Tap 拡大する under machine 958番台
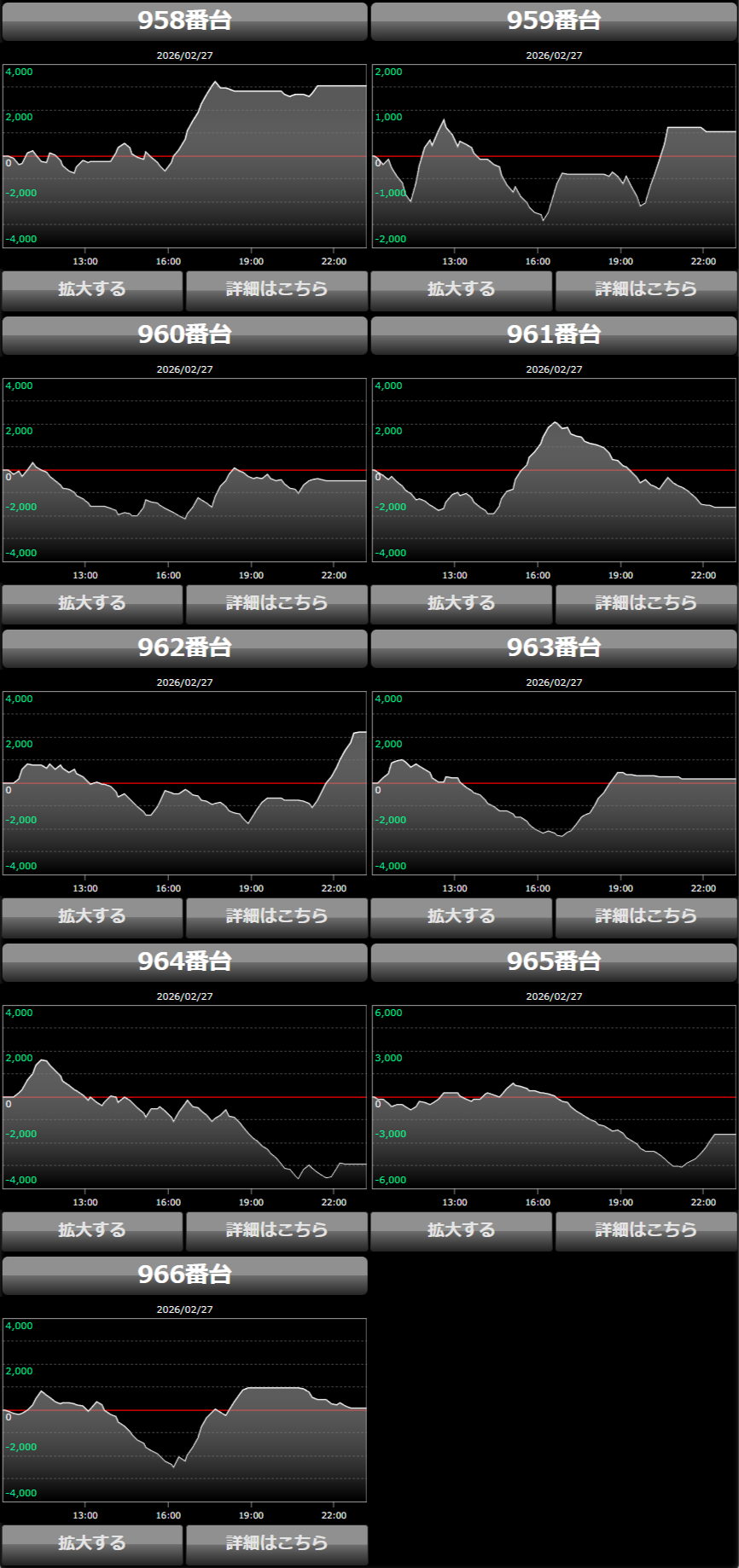This screenshot has height=1568, width=739. (92, 290)
